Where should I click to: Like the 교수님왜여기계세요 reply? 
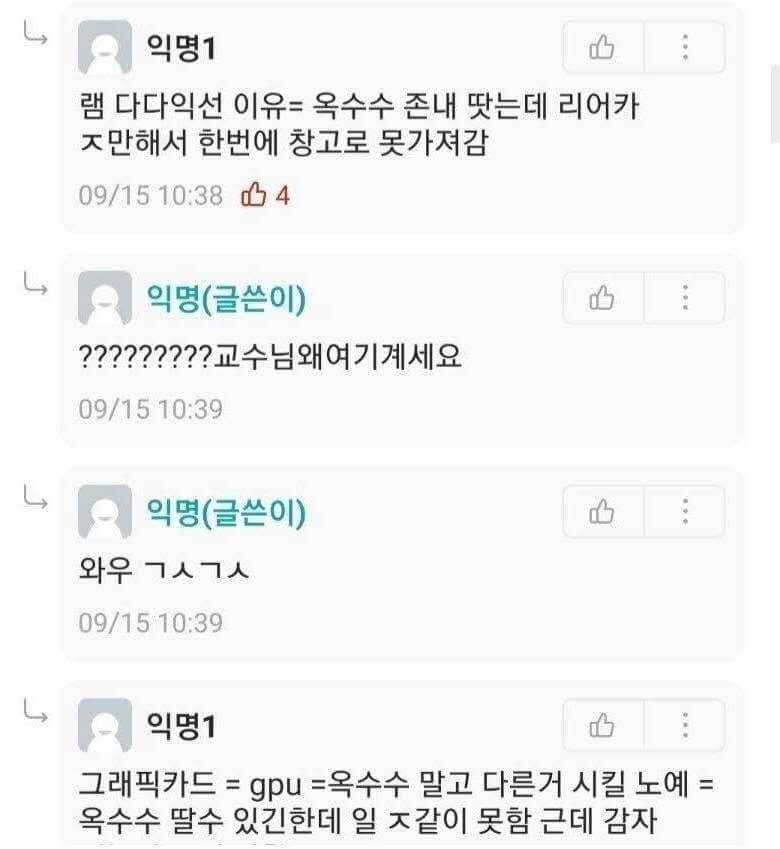pos(602,297)
